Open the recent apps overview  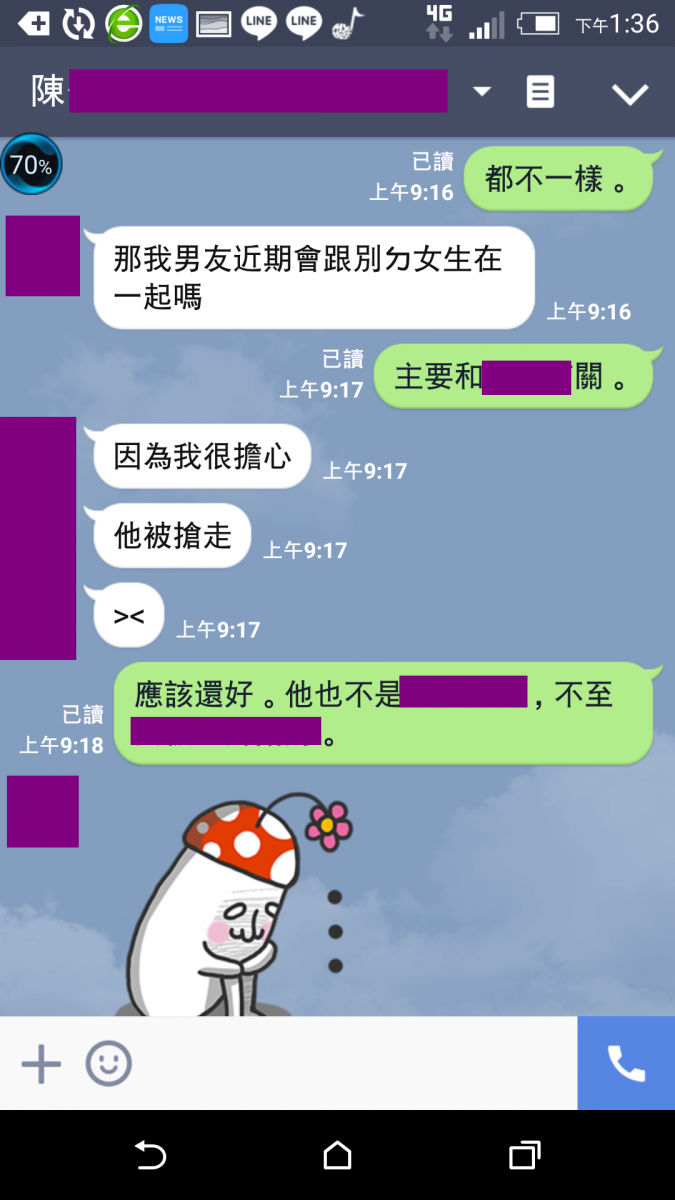pos(524,1156)
